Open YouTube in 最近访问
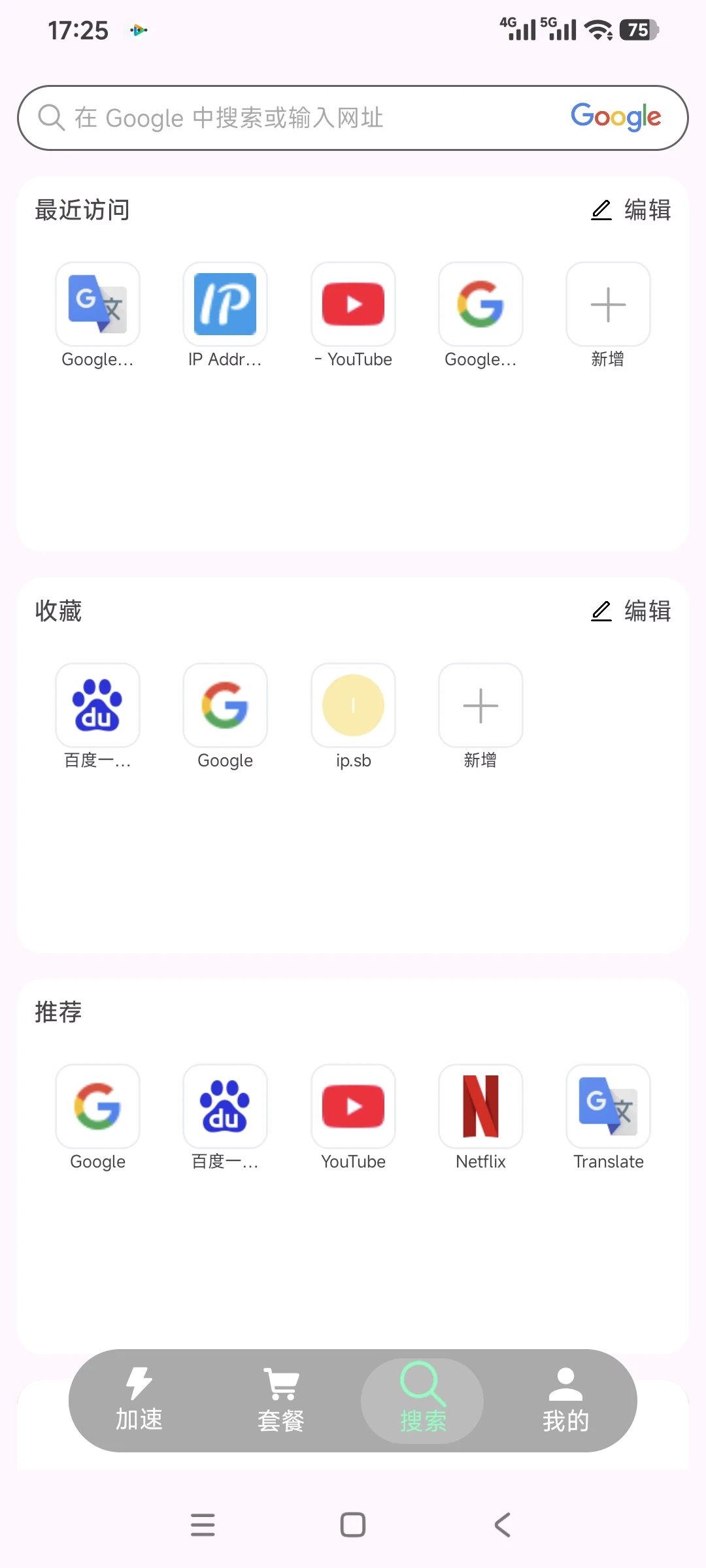Screen dimensions: 706x1568 (x=353, y=305)
